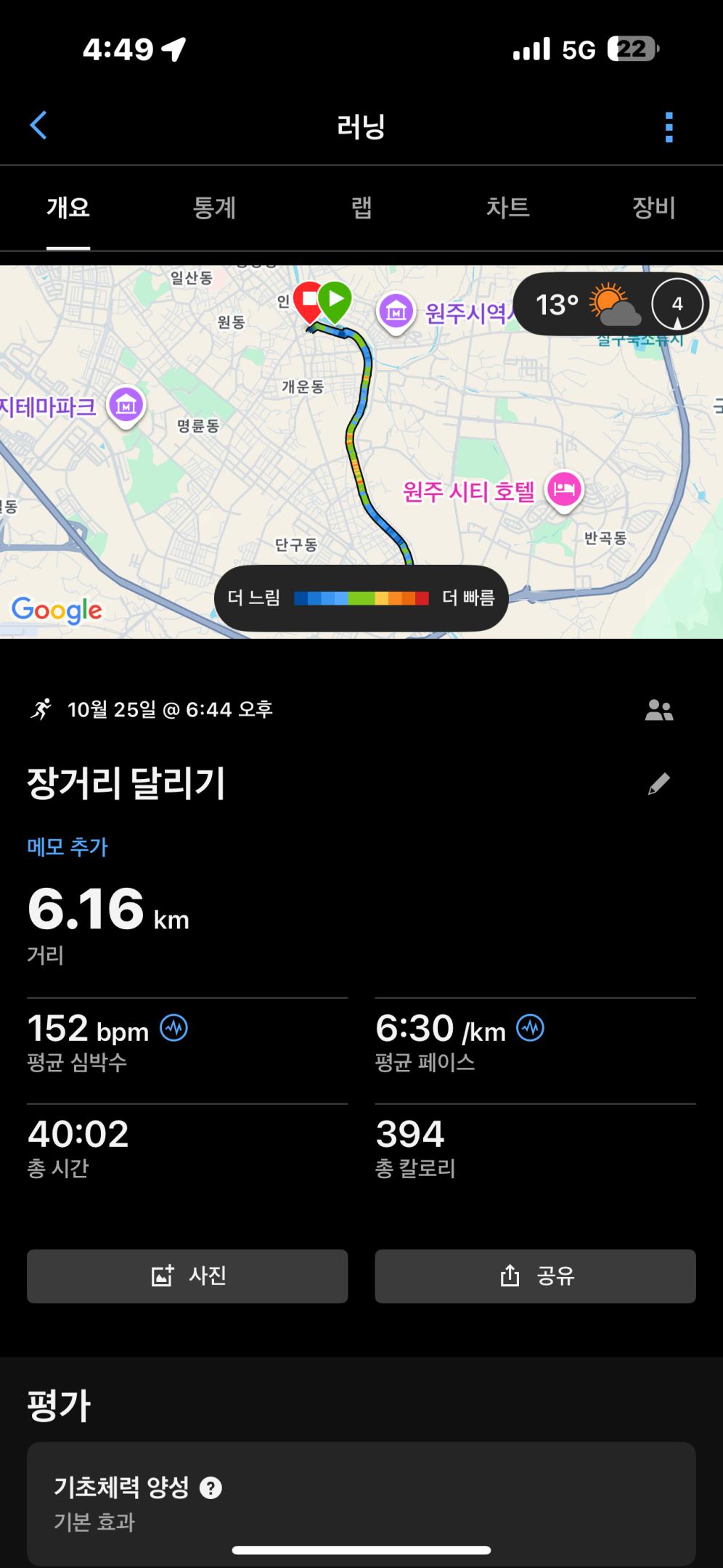Open the 원주 시티 호텔 map marker
Viewport: 723px width, 1568px height.
coord(564,491)
